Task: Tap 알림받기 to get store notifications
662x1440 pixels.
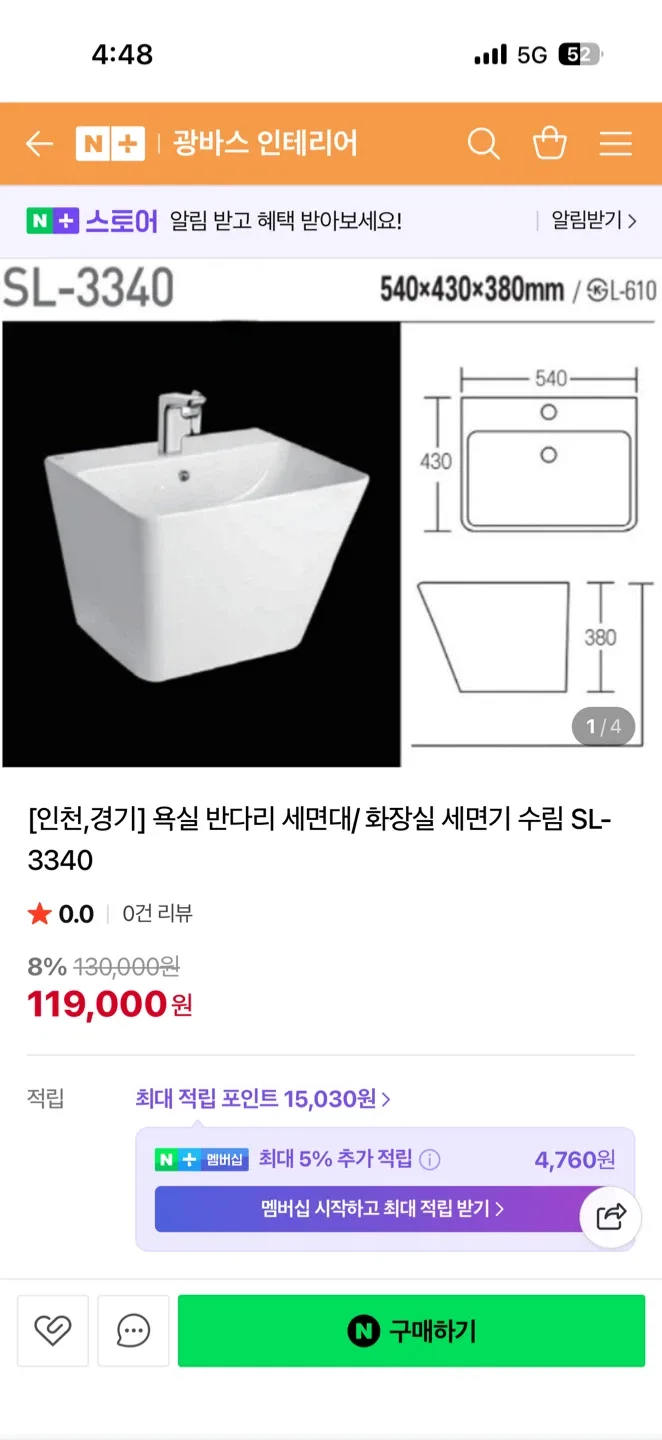Action: [x=594, y=221]
